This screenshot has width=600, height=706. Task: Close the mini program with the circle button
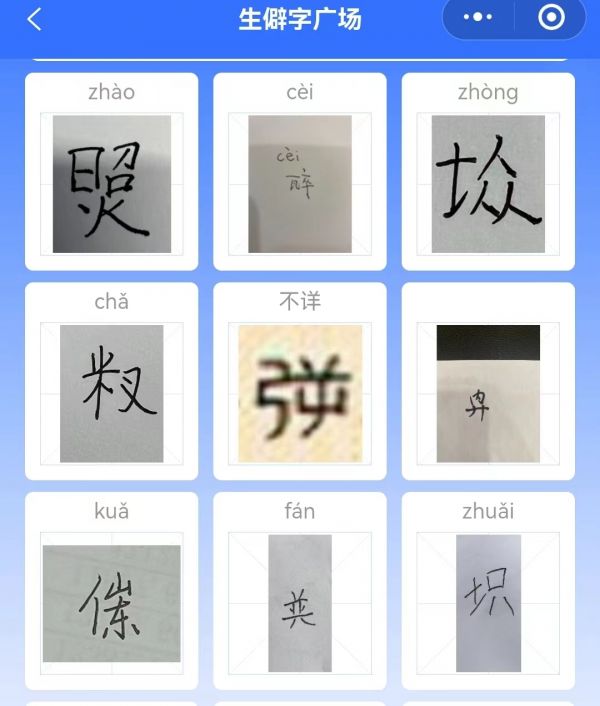tap(551, 18)
